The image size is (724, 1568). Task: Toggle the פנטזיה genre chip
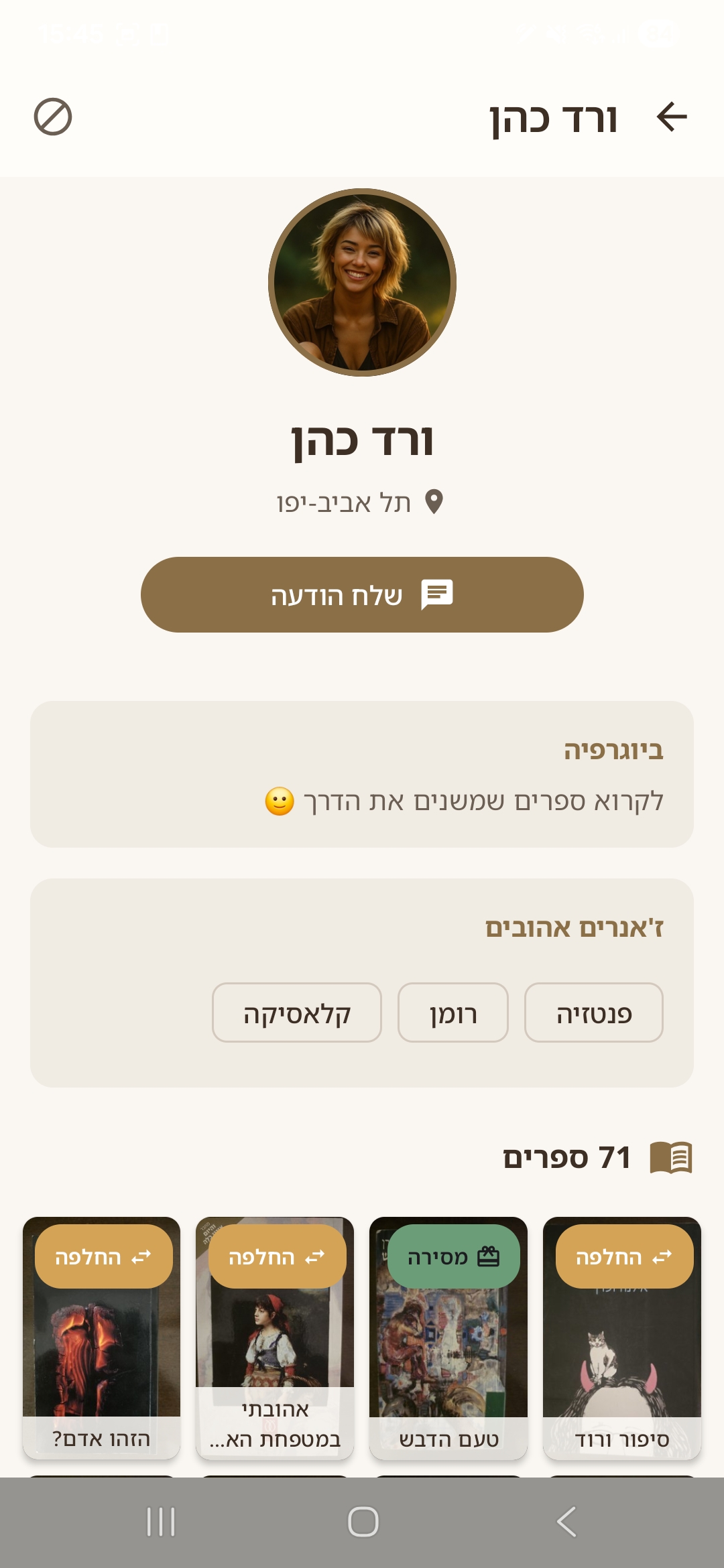click(x=594, y=1014)
